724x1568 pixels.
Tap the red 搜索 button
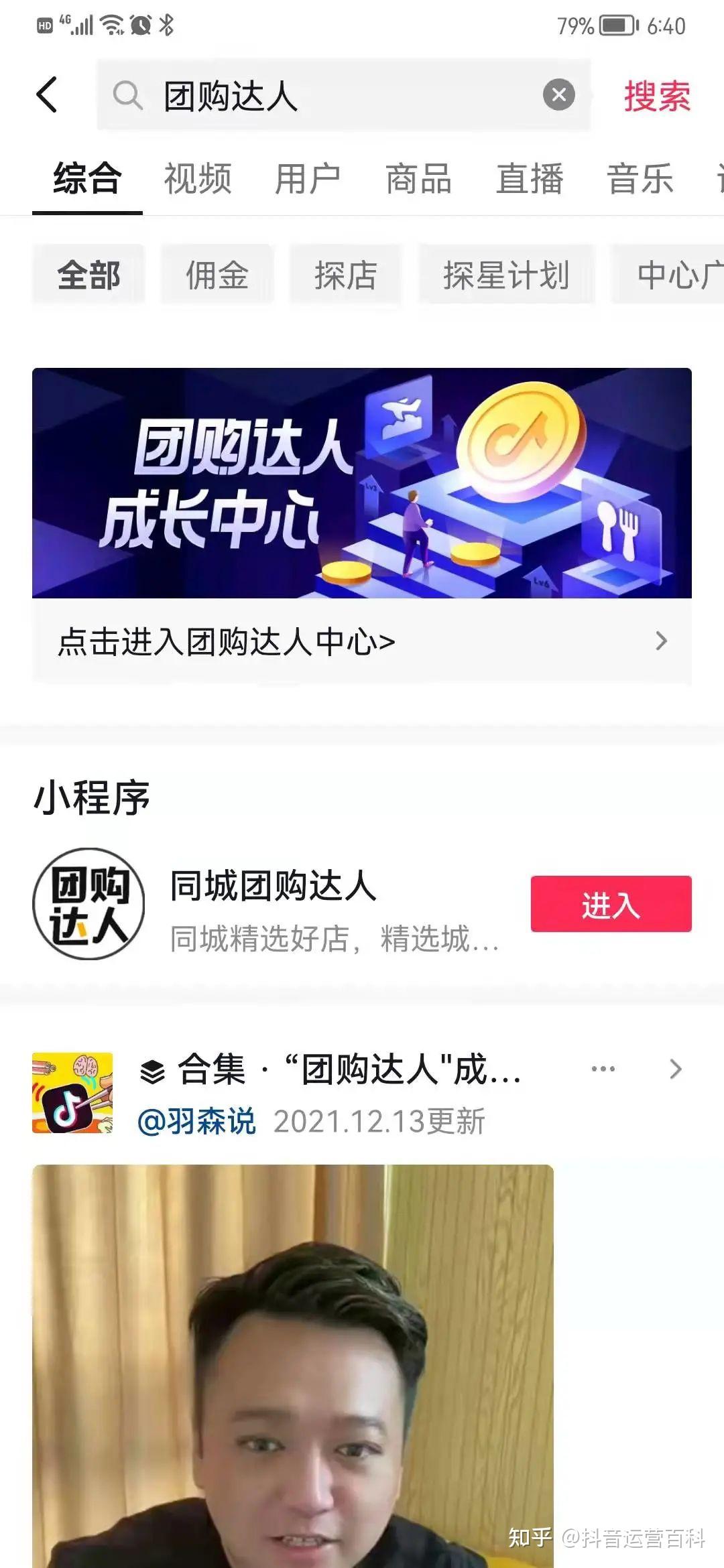tap(656, 96)
